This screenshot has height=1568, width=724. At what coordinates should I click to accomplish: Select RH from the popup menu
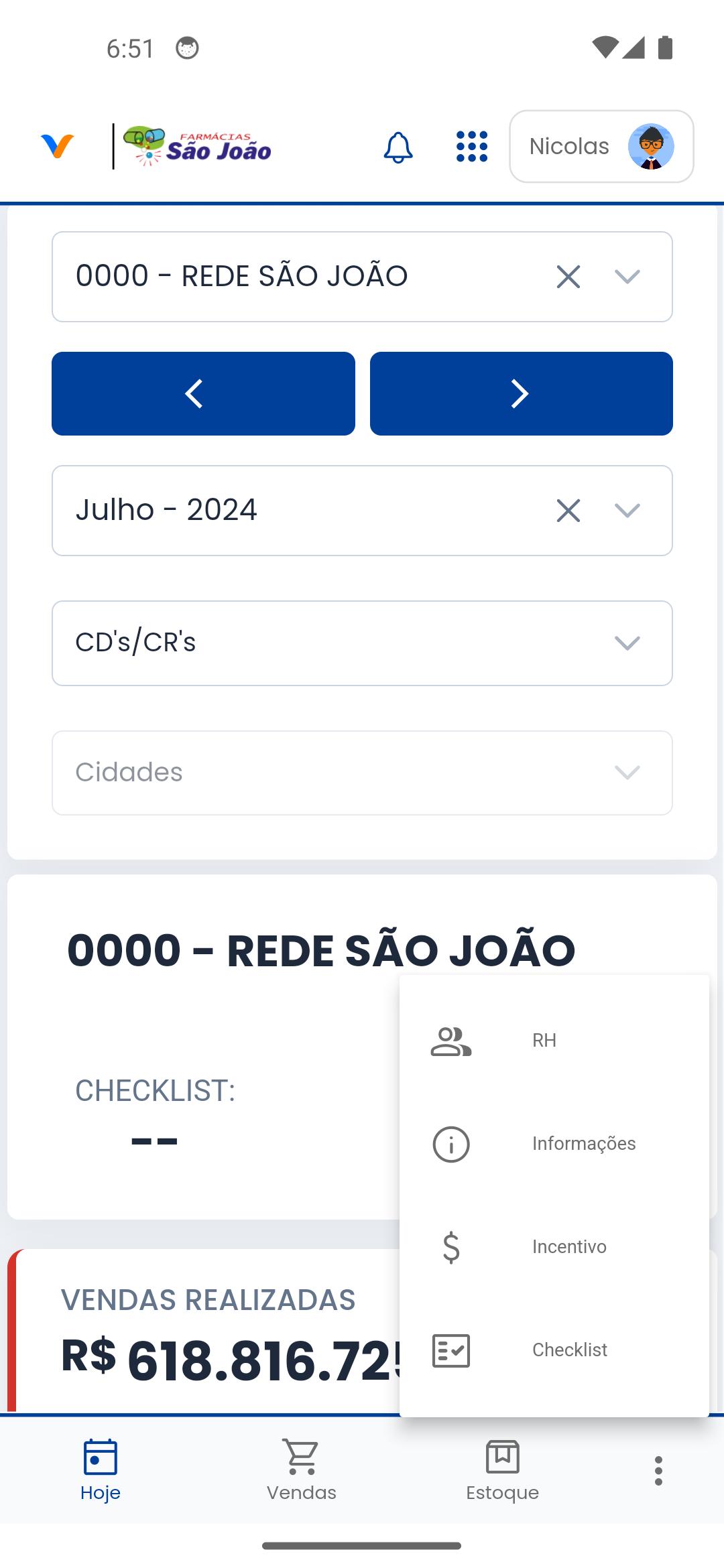(x=554, y=1041)
